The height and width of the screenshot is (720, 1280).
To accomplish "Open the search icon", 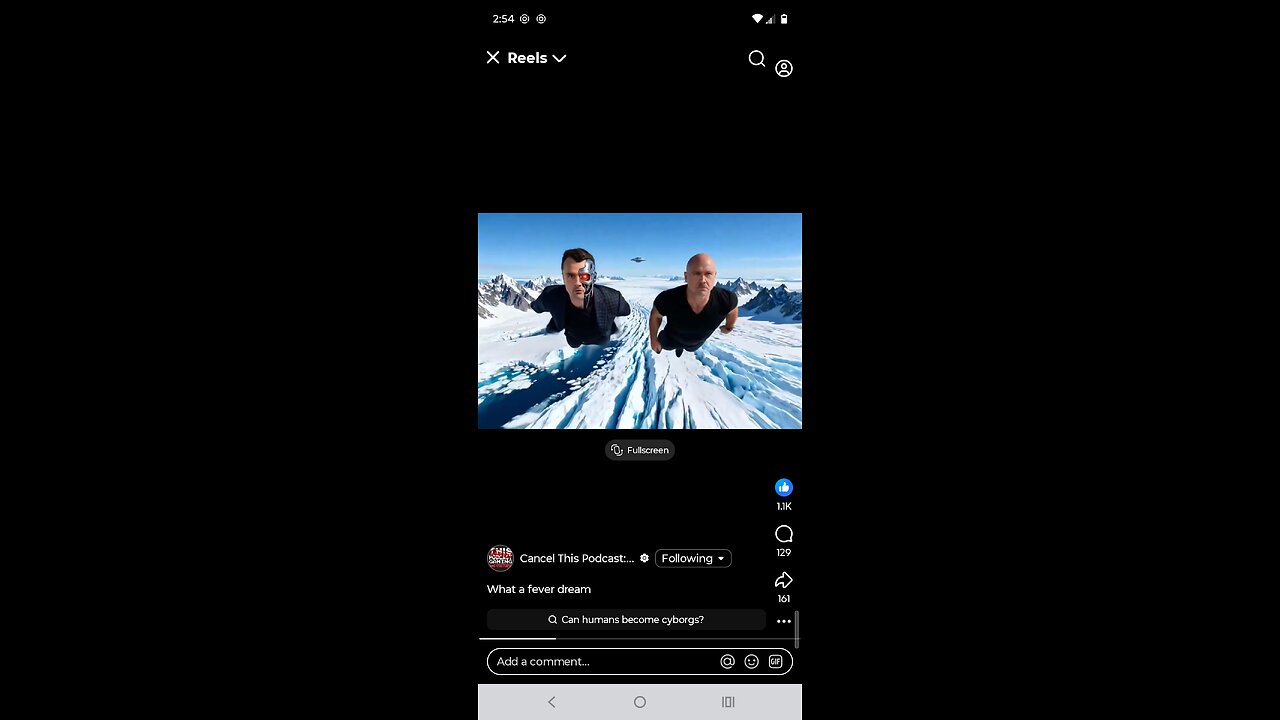I will [x=757, y=59].
